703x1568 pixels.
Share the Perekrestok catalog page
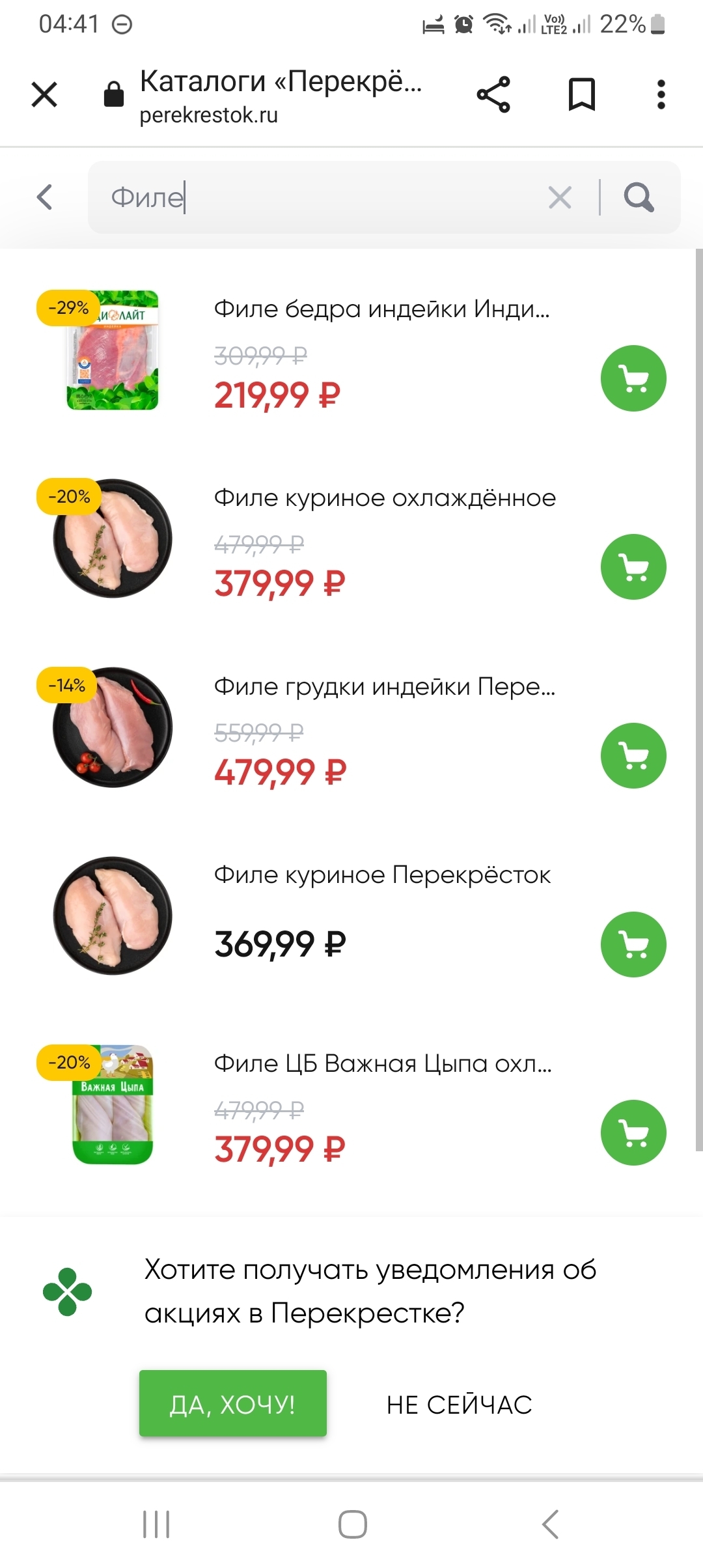pos(493,95)
